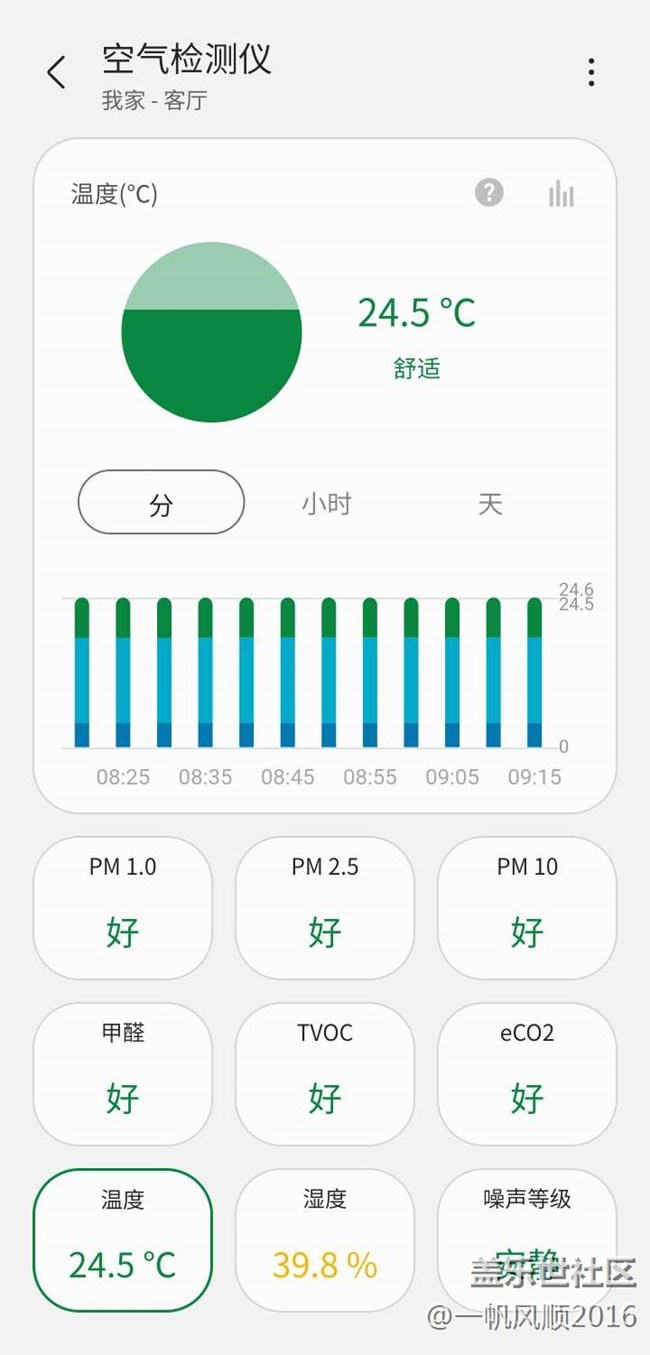Screen dimensions: 650x1355
Task: Open the eCO2 card
Action: [527, 1073]
